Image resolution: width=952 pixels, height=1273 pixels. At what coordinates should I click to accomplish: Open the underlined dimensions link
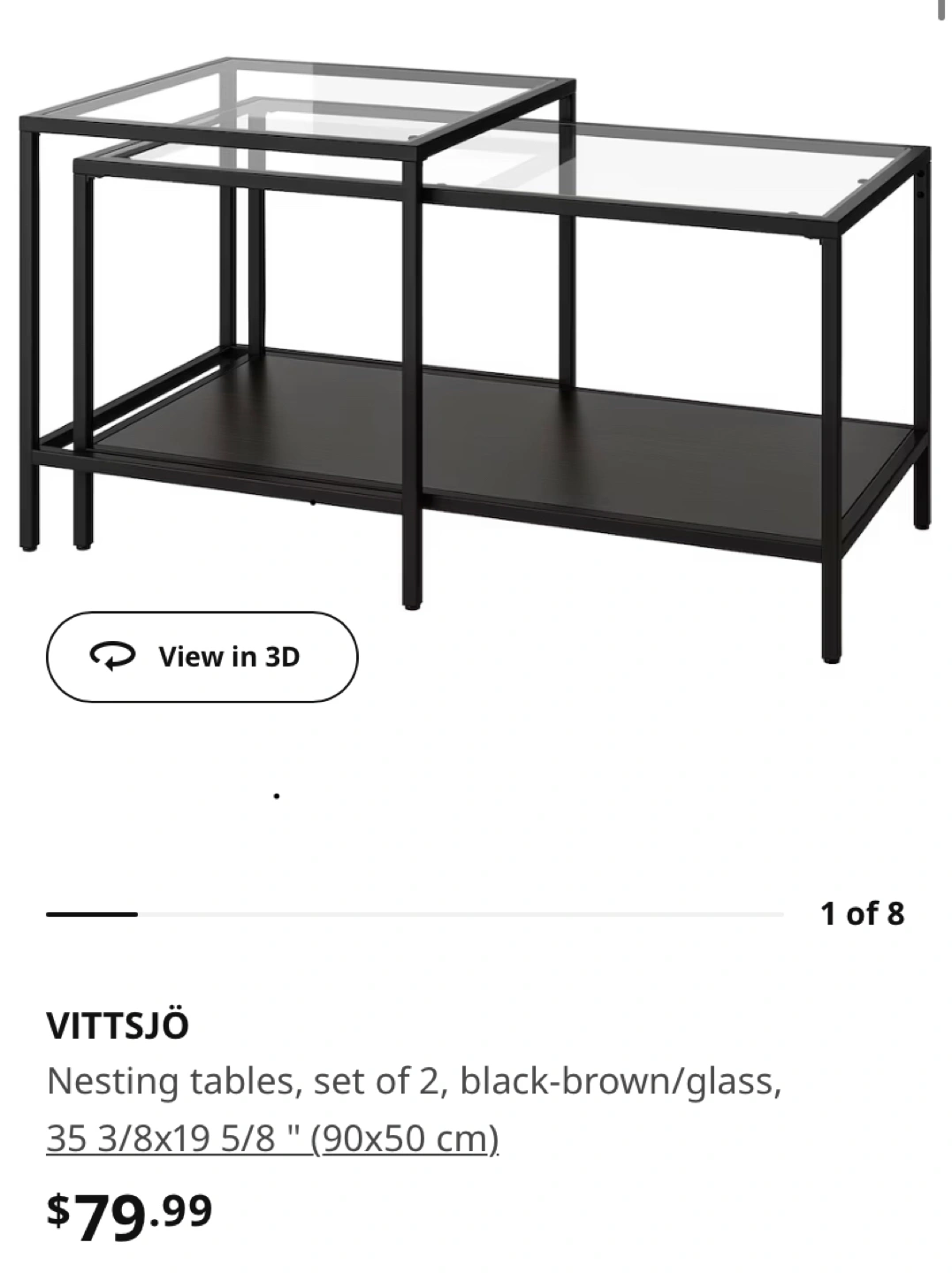point(272,1140)
